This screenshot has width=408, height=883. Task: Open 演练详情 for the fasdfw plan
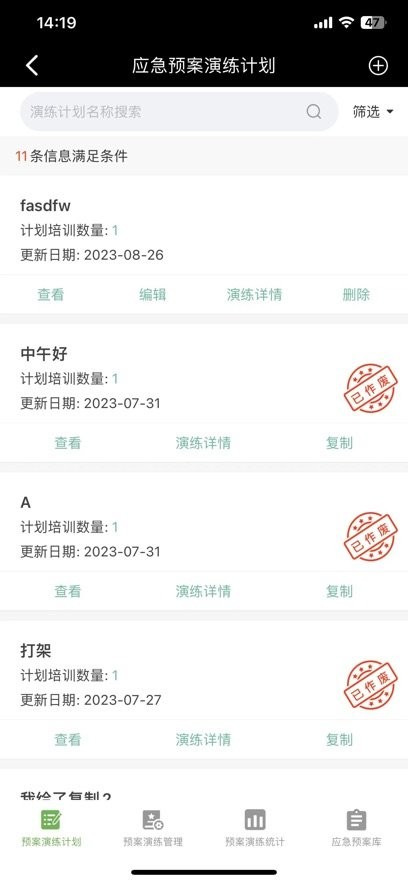254,294
